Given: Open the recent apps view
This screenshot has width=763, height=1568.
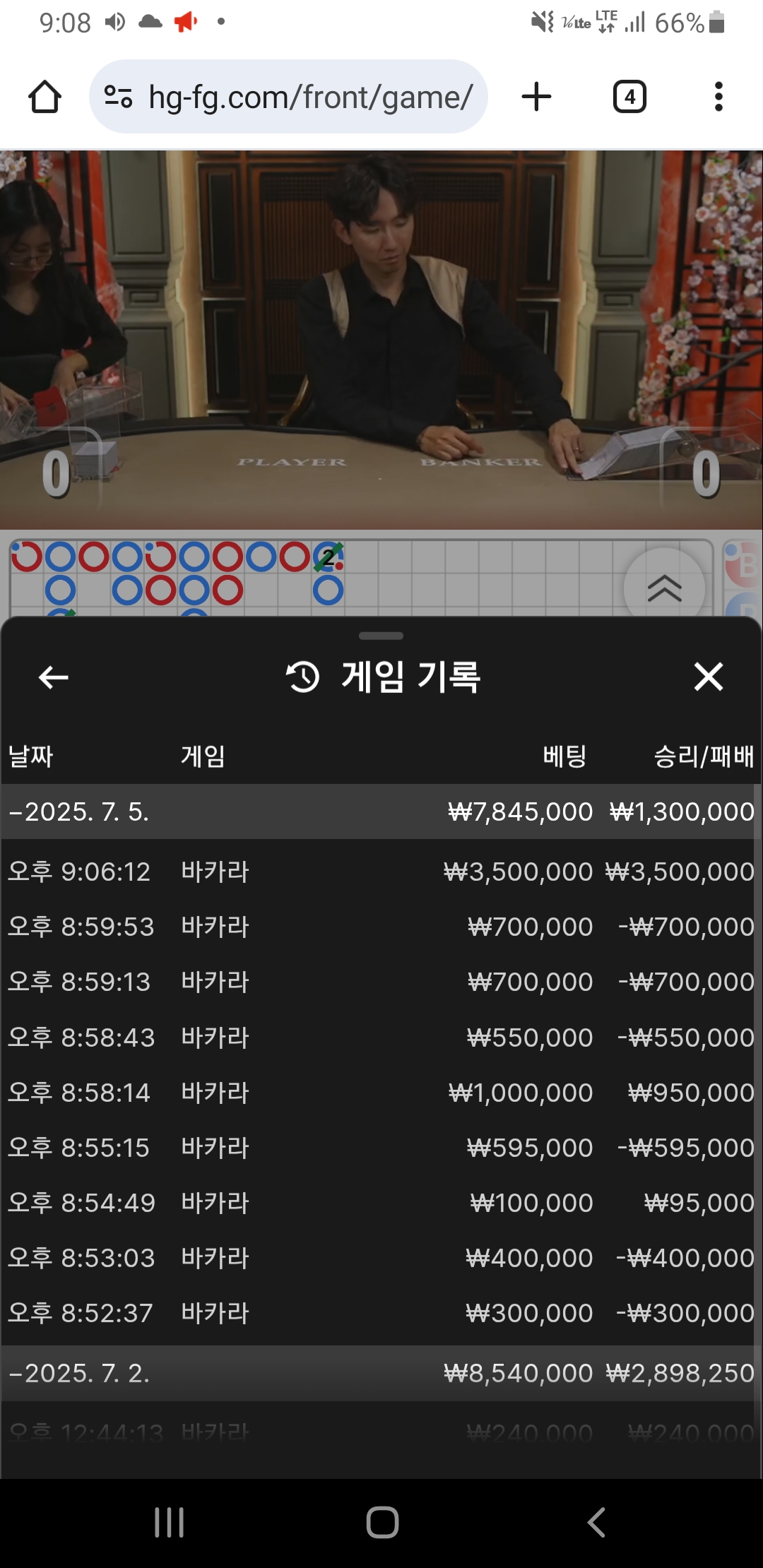Looking at the screenshot, I should point(170,1522).
